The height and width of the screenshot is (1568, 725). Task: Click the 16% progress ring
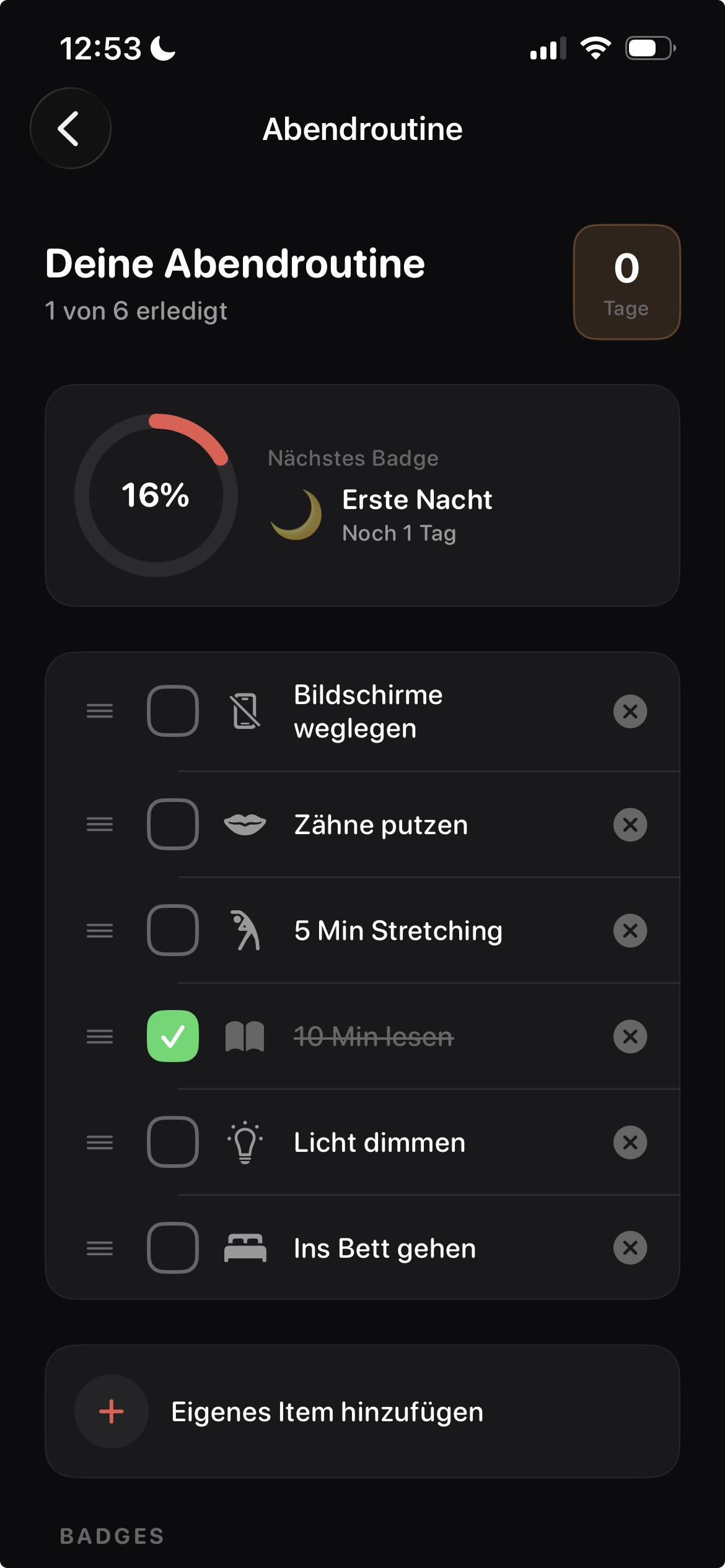[156, 494]
